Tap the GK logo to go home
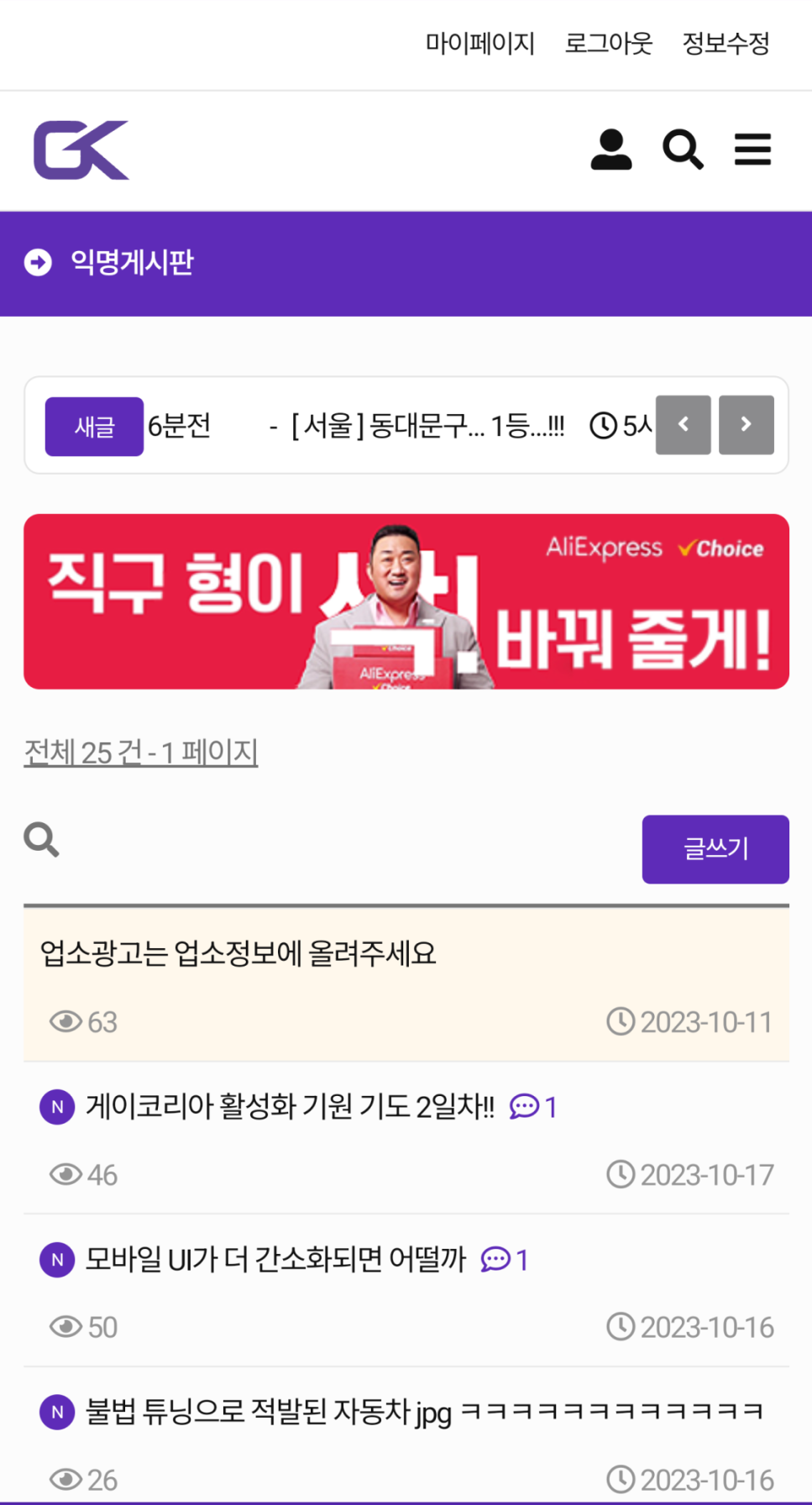Screen dimensions: 812x1505 click(81, 150)
